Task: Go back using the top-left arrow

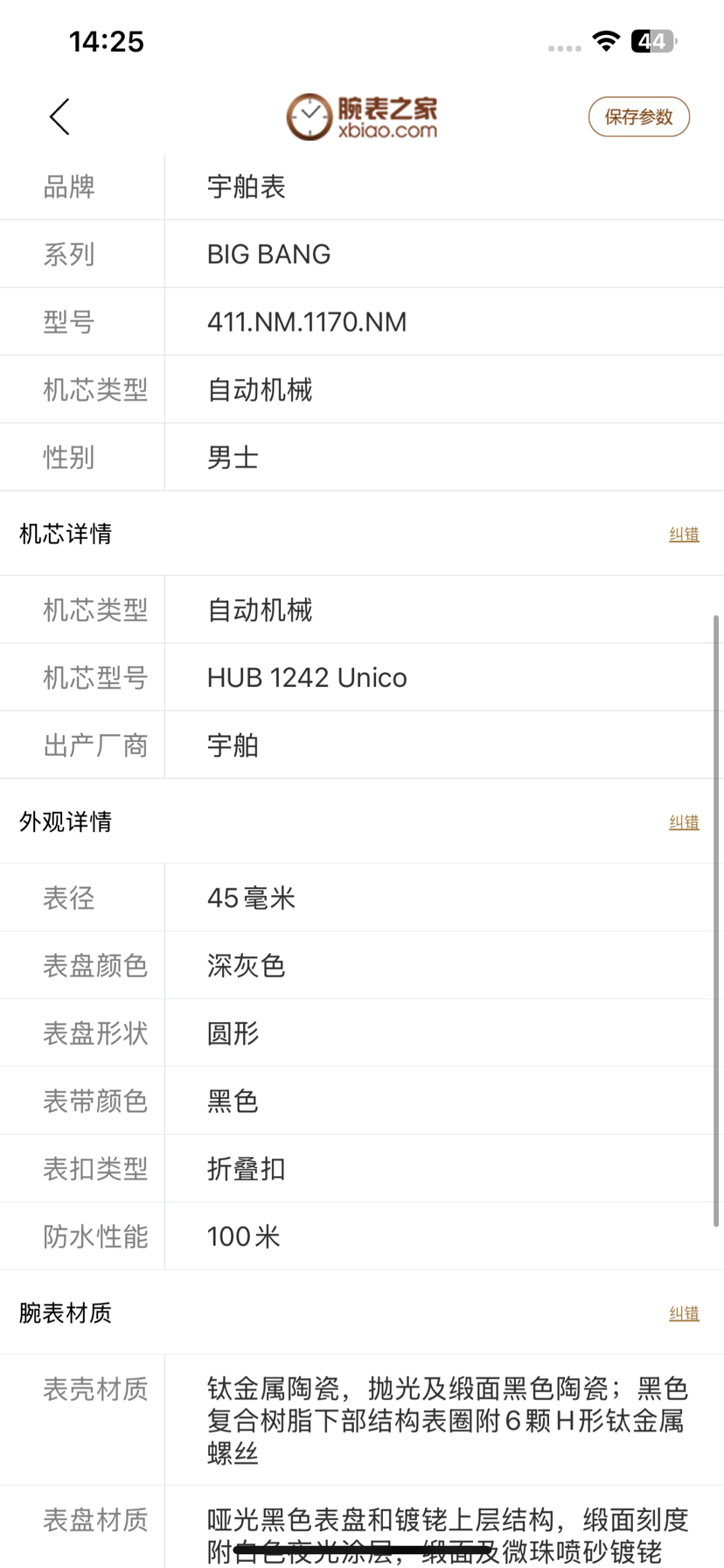Action: click(x=59, y=116)
